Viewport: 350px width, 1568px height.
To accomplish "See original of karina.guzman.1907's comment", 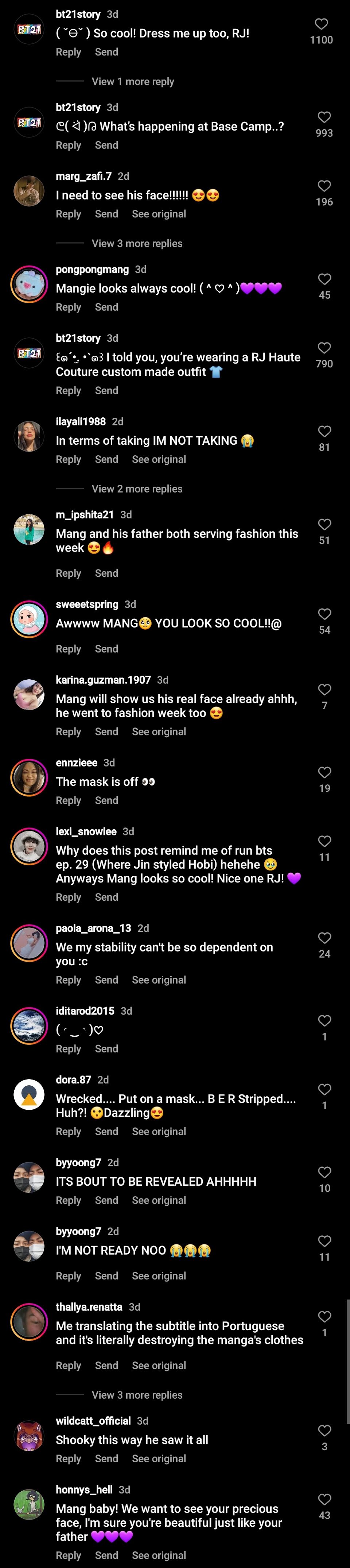I will [x=159, y=732].
